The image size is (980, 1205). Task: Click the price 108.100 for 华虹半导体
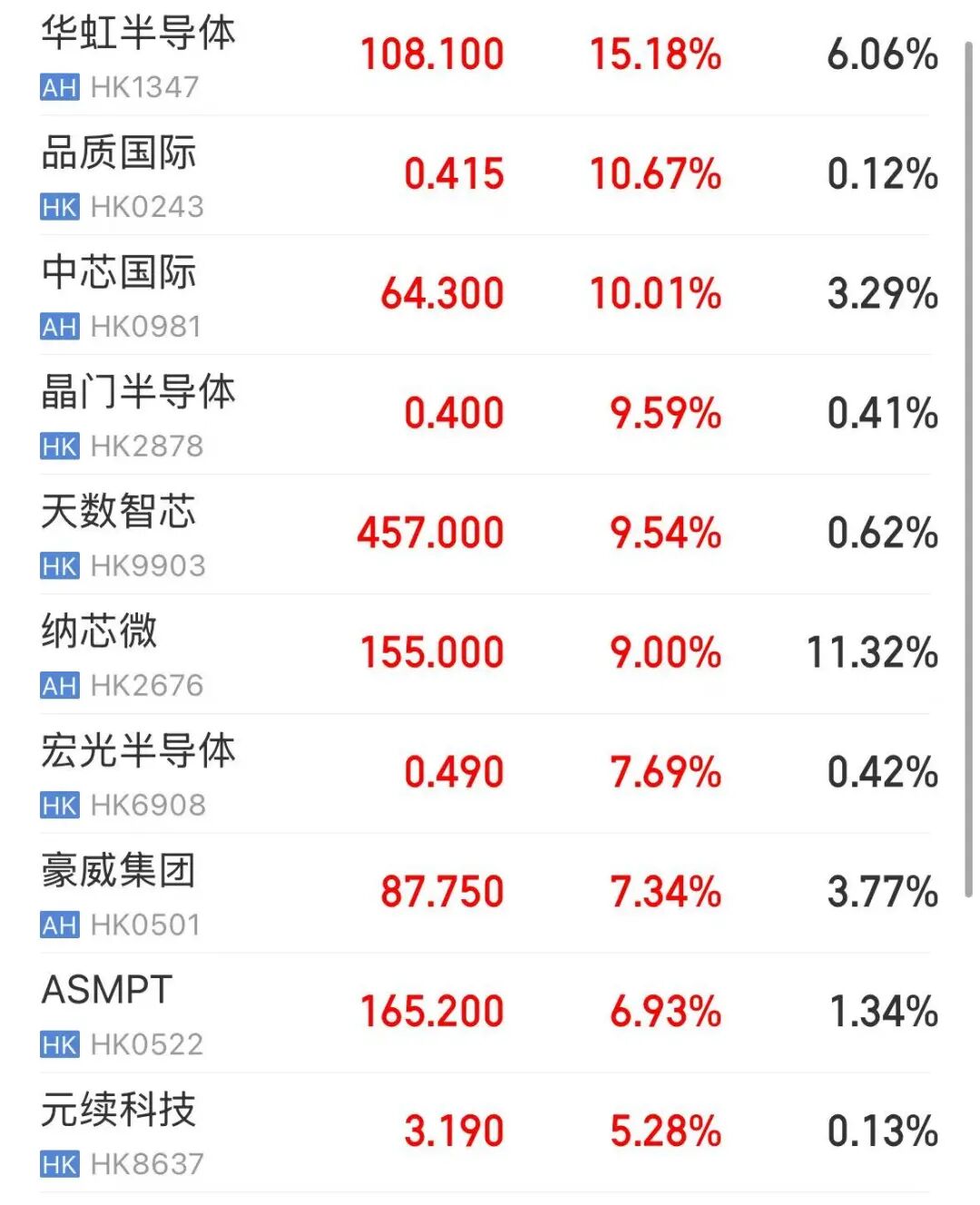431,54
